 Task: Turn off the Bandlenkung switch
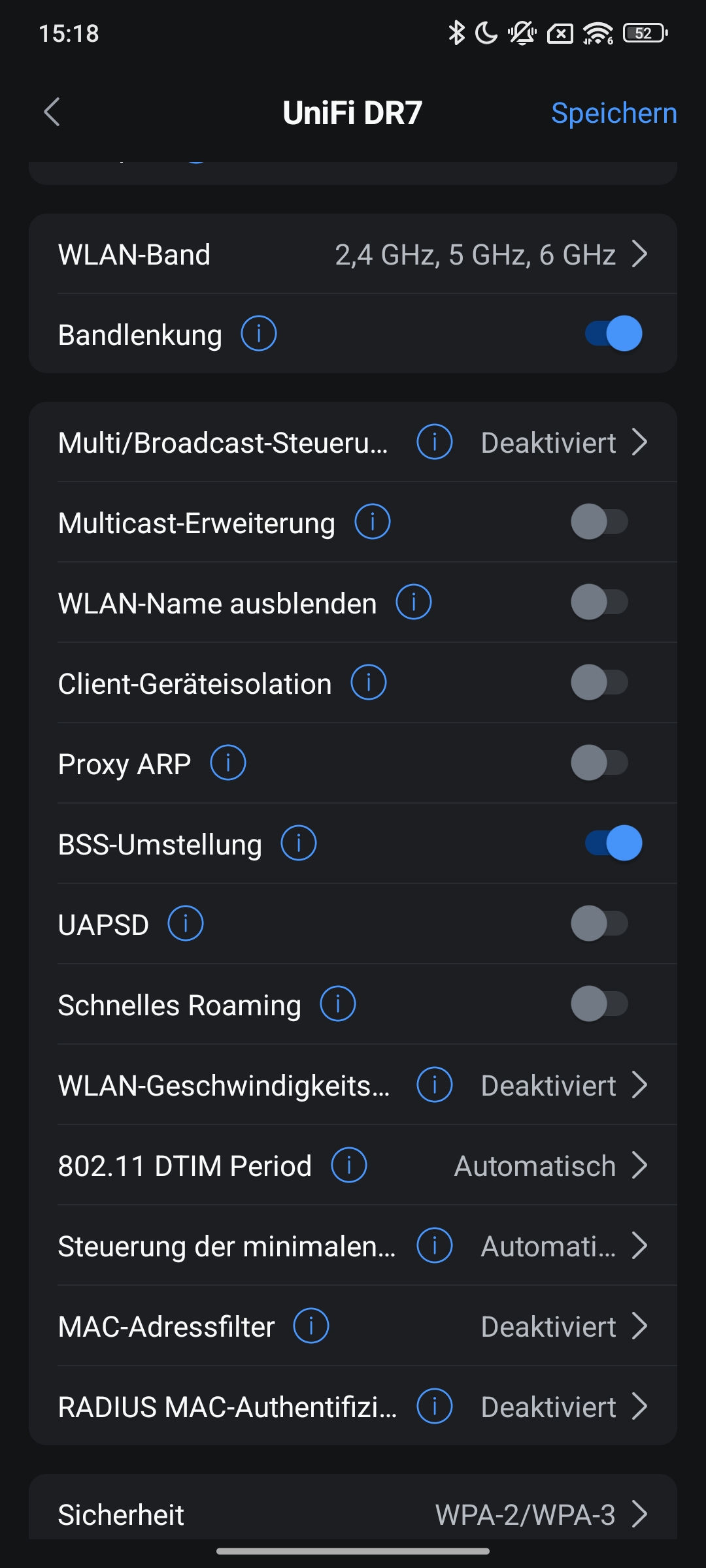tap(613, 334)
